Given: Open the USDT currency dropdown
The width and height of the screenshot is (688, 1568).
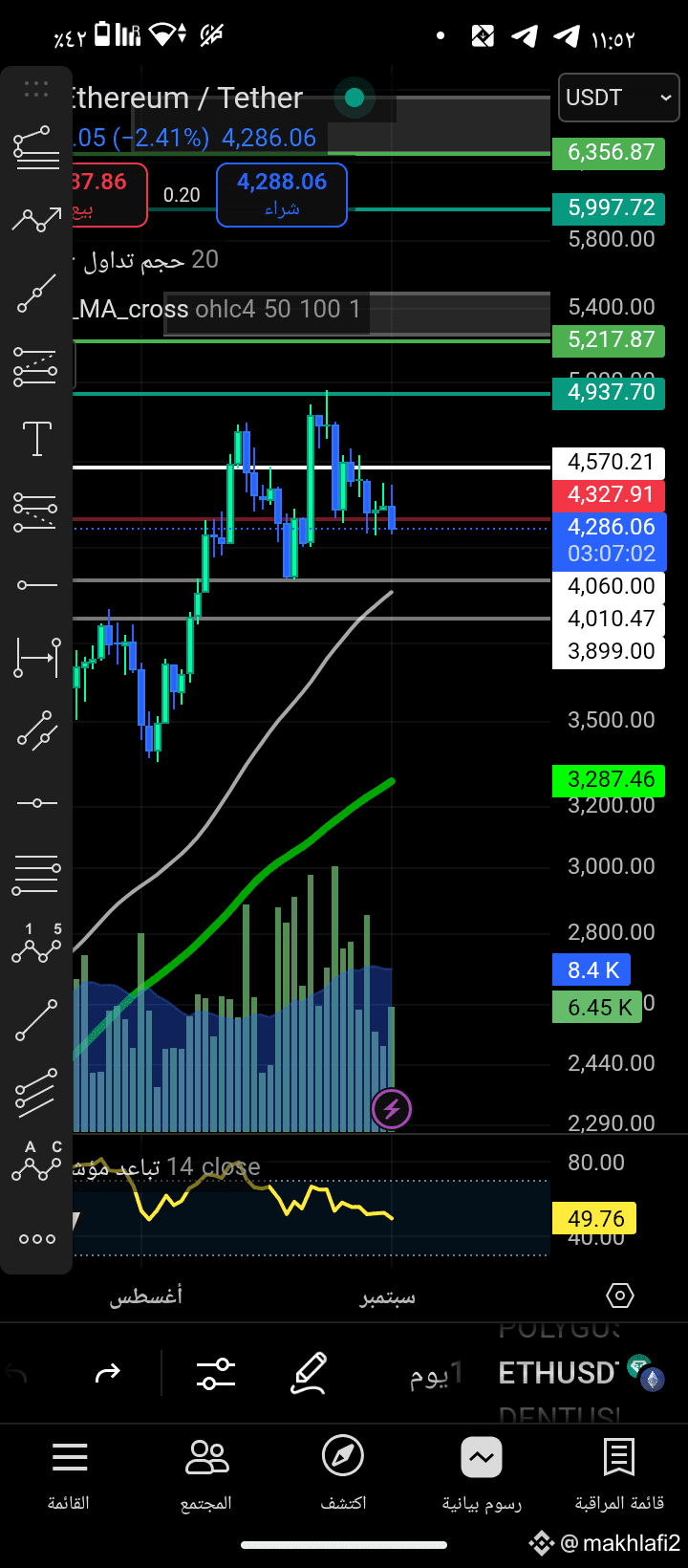Looking at the screenshot, I should click(618, 98).
